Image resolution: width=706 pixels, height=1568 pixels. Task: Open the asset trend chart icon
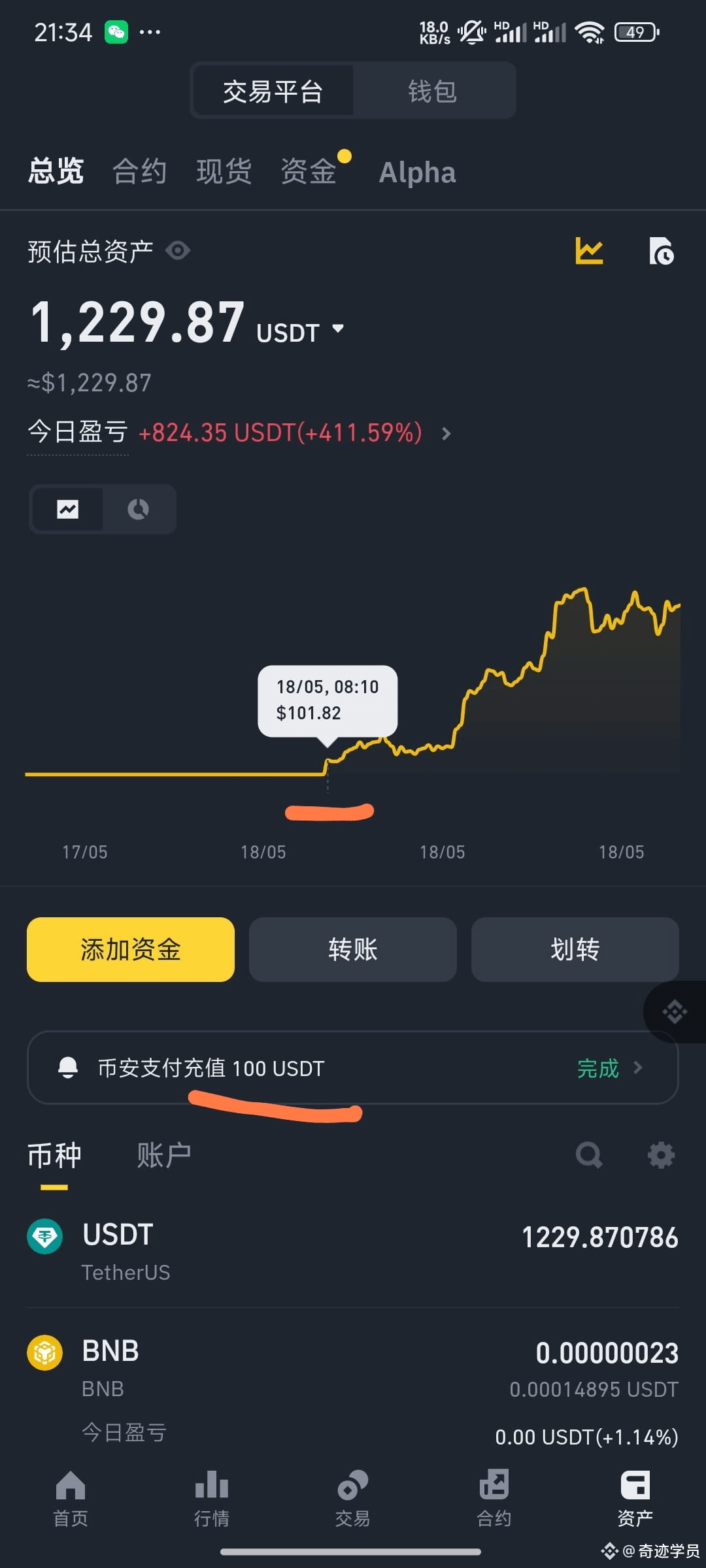point(587,250)
